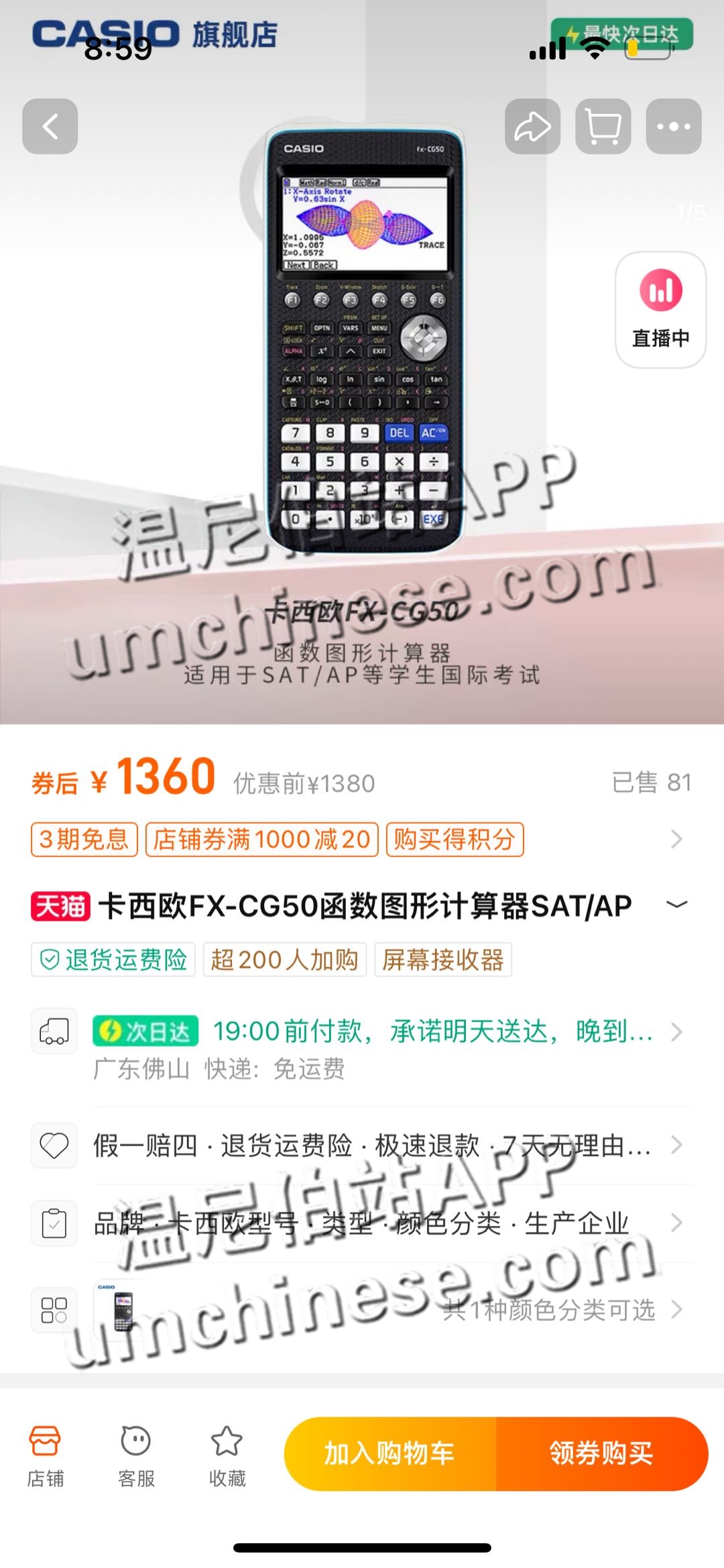
Task: Tap 领券购买 to buy with coupon
Action: tap(601, 1453)
